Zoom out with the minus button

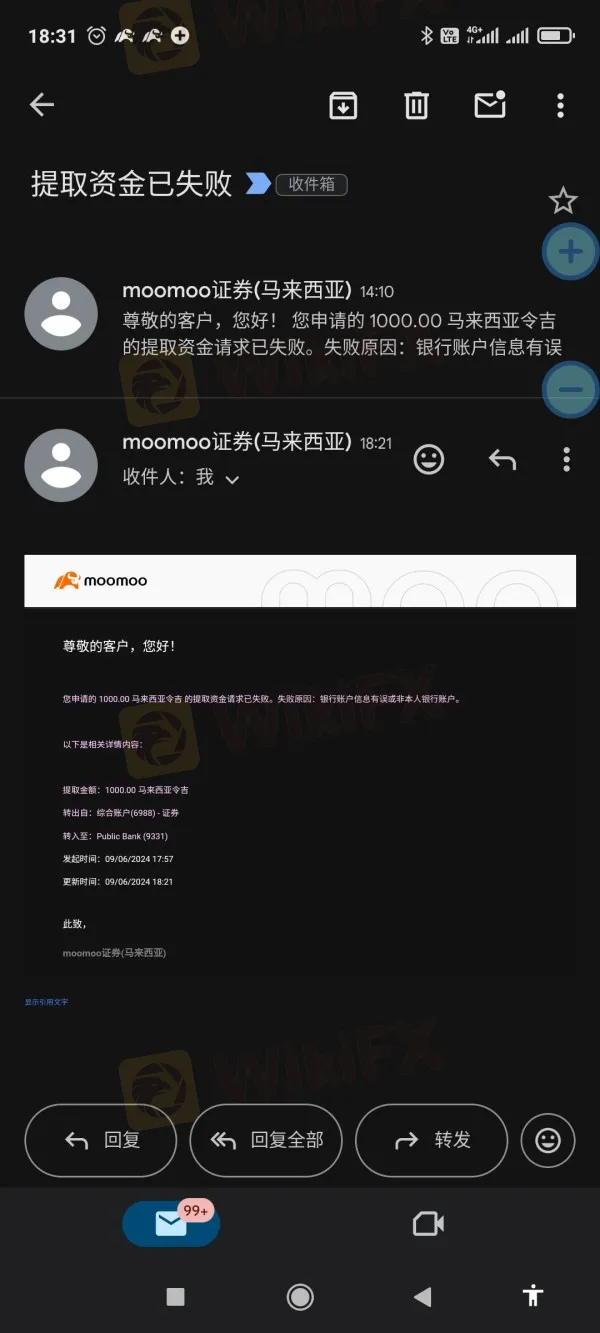click(570, 388)
